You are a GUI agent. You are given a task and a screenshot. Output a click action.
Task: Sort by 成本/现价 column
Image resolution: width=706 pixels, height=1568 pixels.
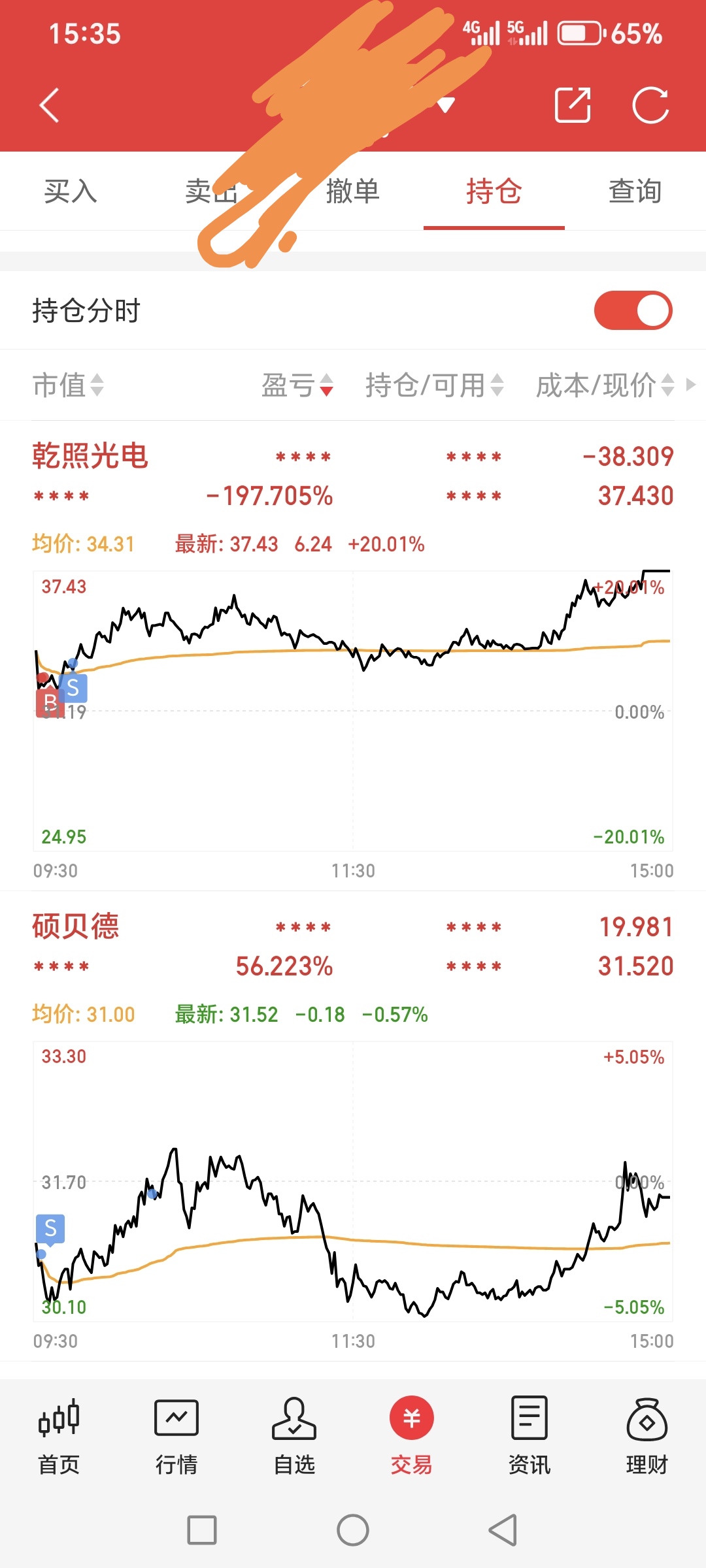[605, 385]
